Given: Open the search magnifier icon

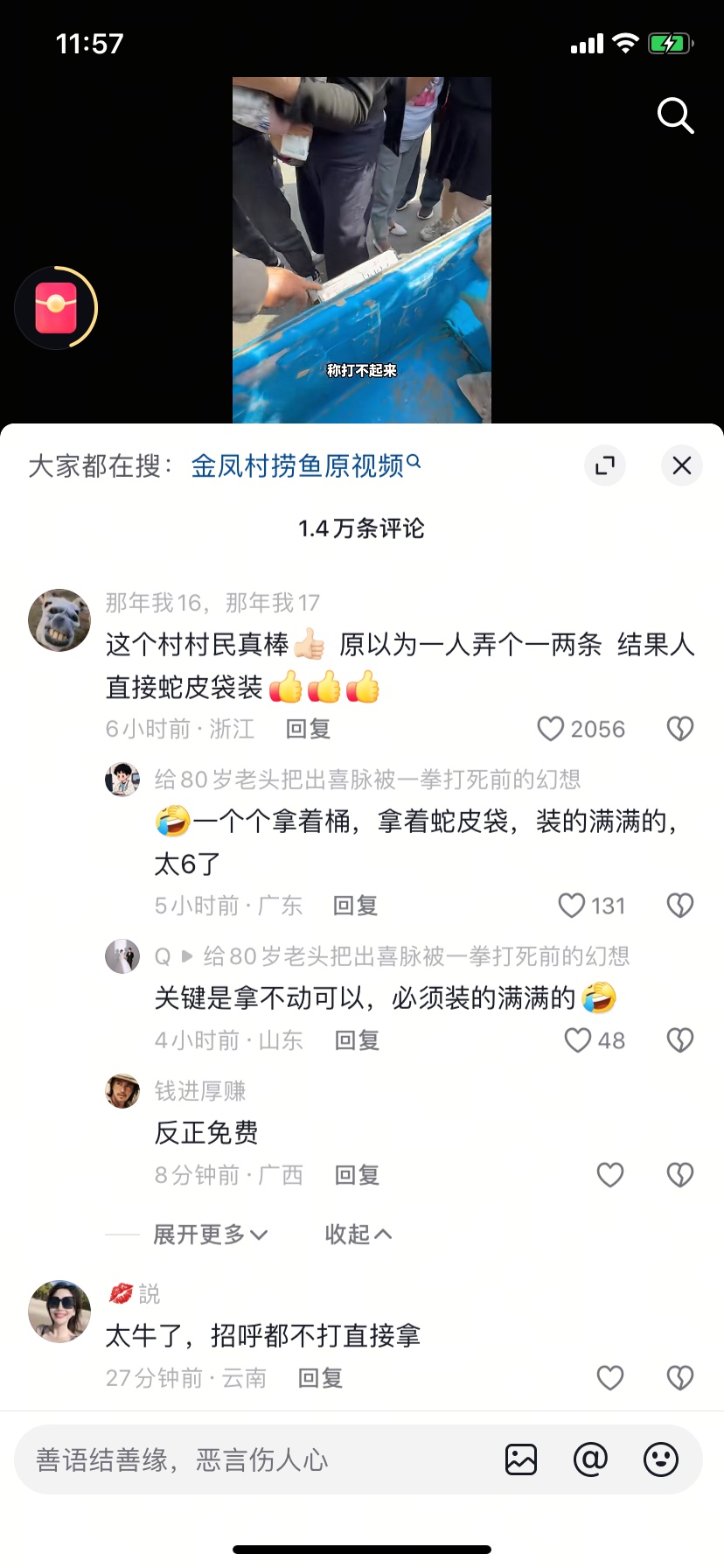Looking at the screenshot, I should [x=675, y=115].
